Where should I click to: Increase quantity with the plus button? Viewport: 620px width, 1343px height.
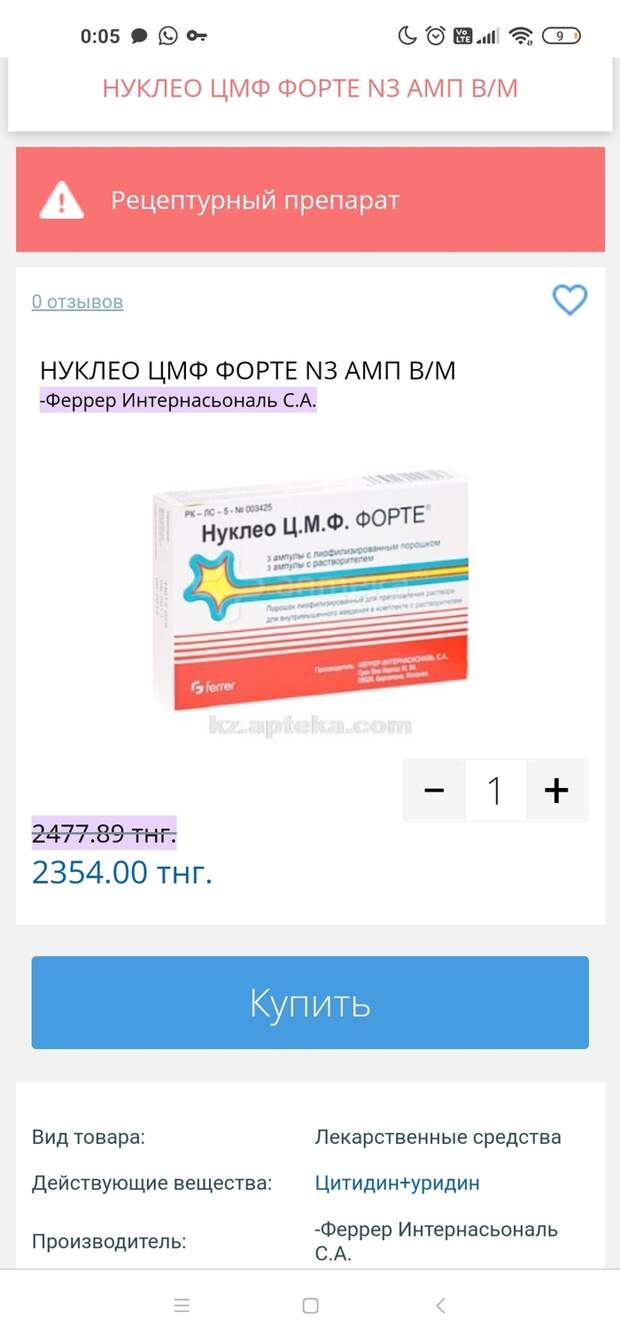coord(557,791)
